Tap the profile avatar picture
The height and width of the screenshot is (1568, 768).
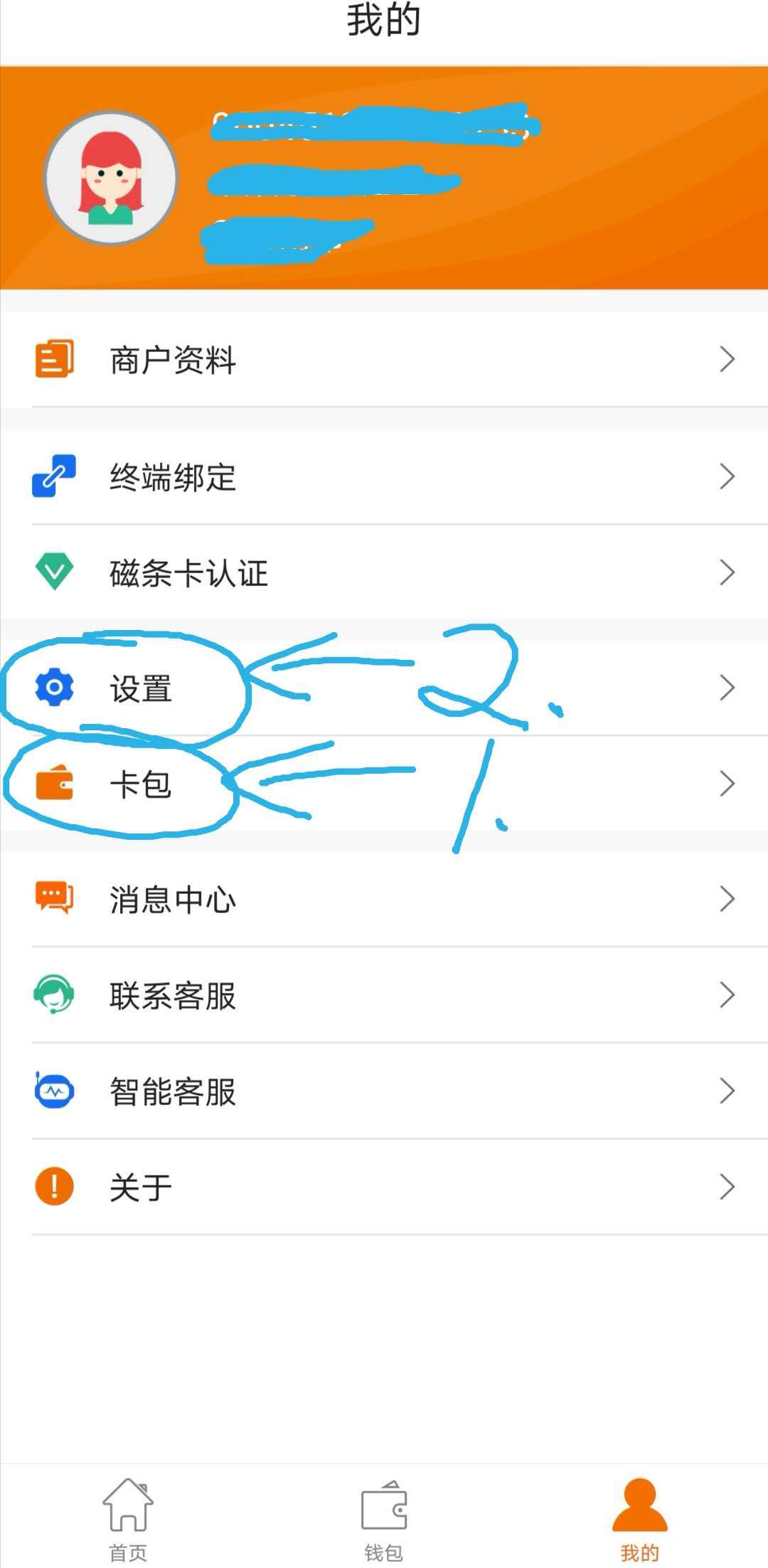[x=111, y=178]
